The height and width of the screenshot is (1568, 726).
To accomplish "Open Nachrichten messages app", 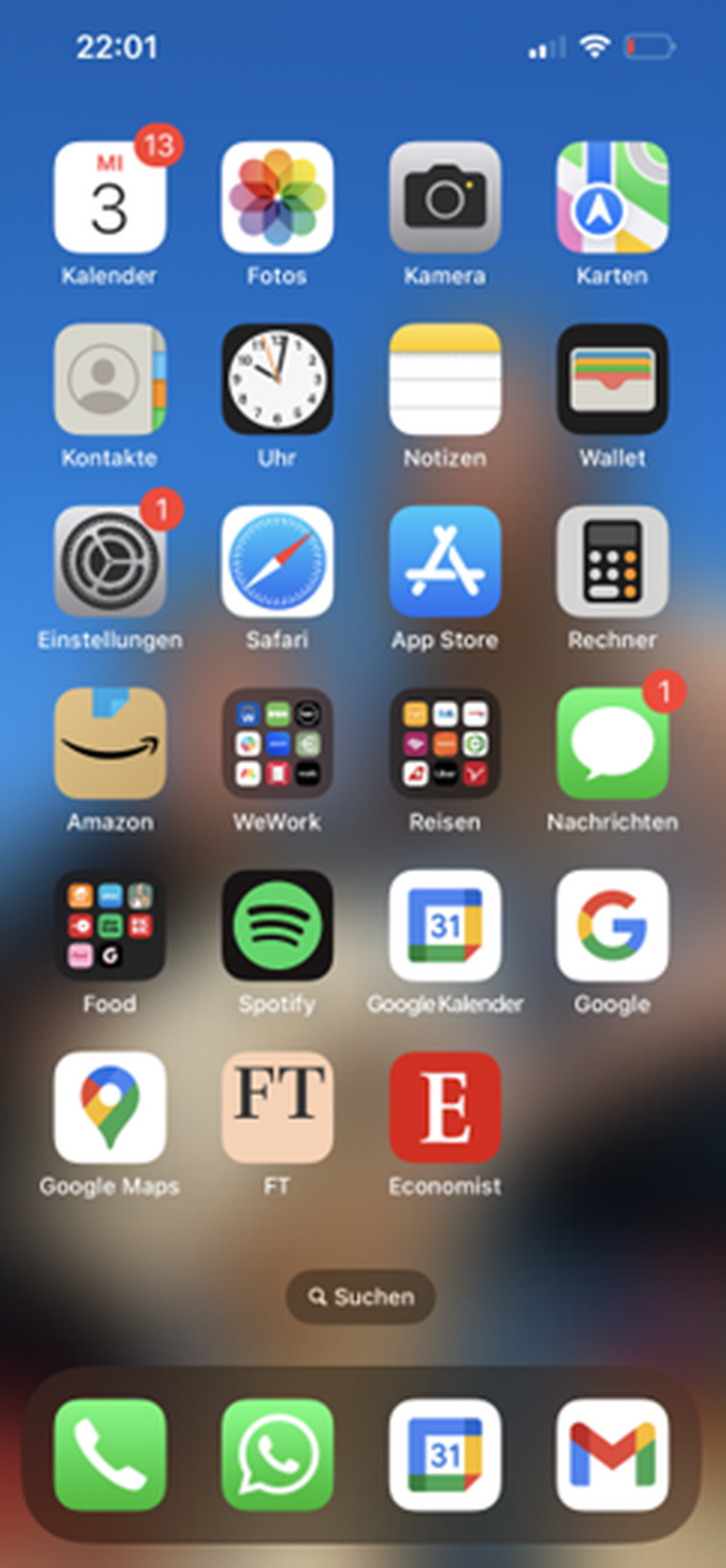I will (x=613, y=744).
